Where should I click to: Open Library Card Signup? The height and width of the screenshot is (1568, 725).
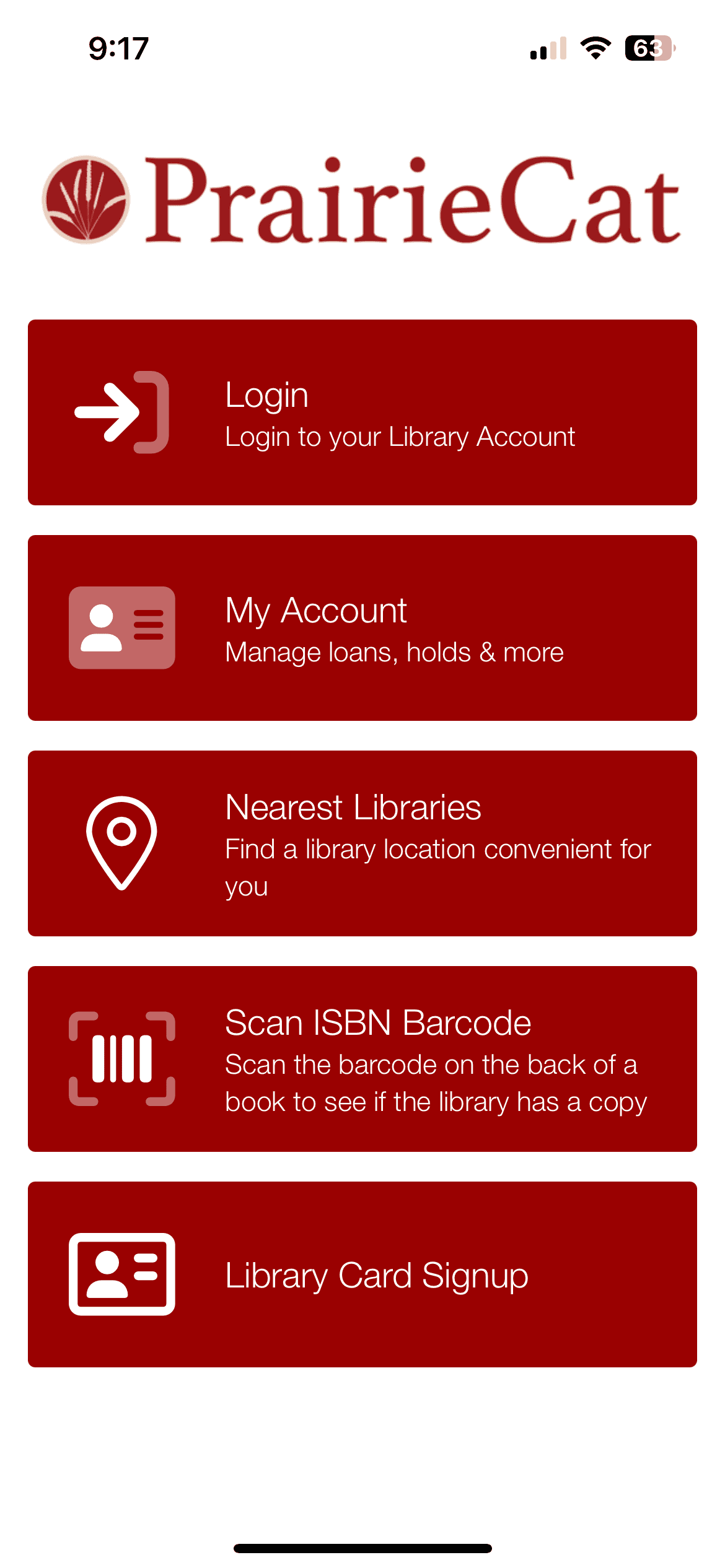coord(362,1274)
